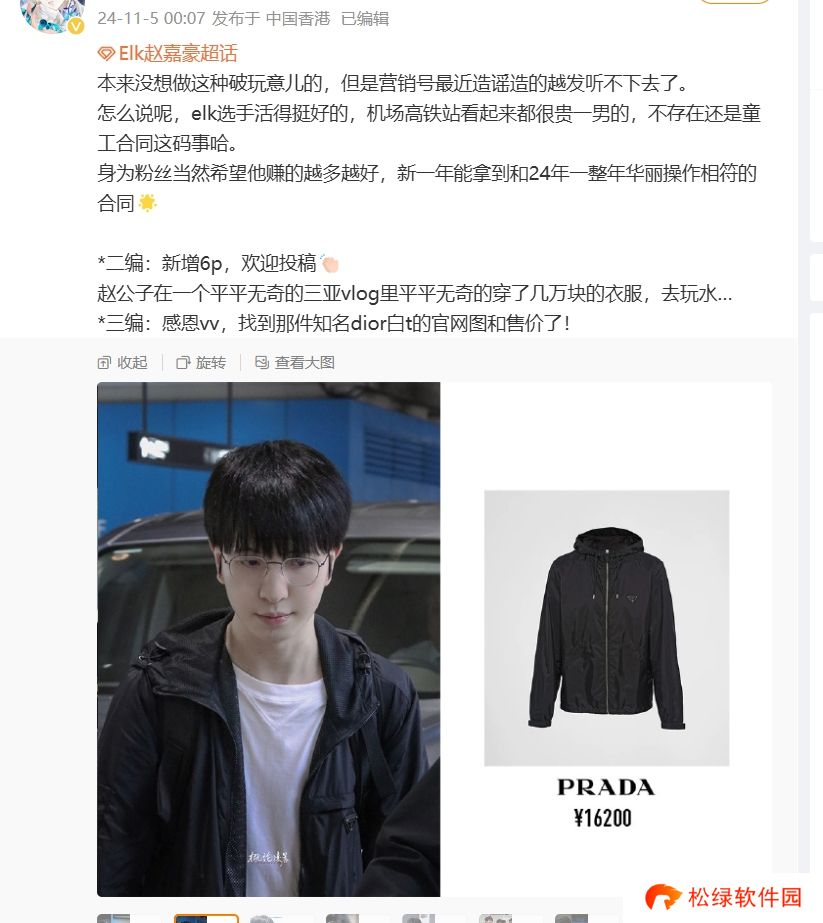Tap the expanded Prada jacket photo
The width and height of the screenshot is (823, 923).
pyautogui.click(x=434, y=638)
